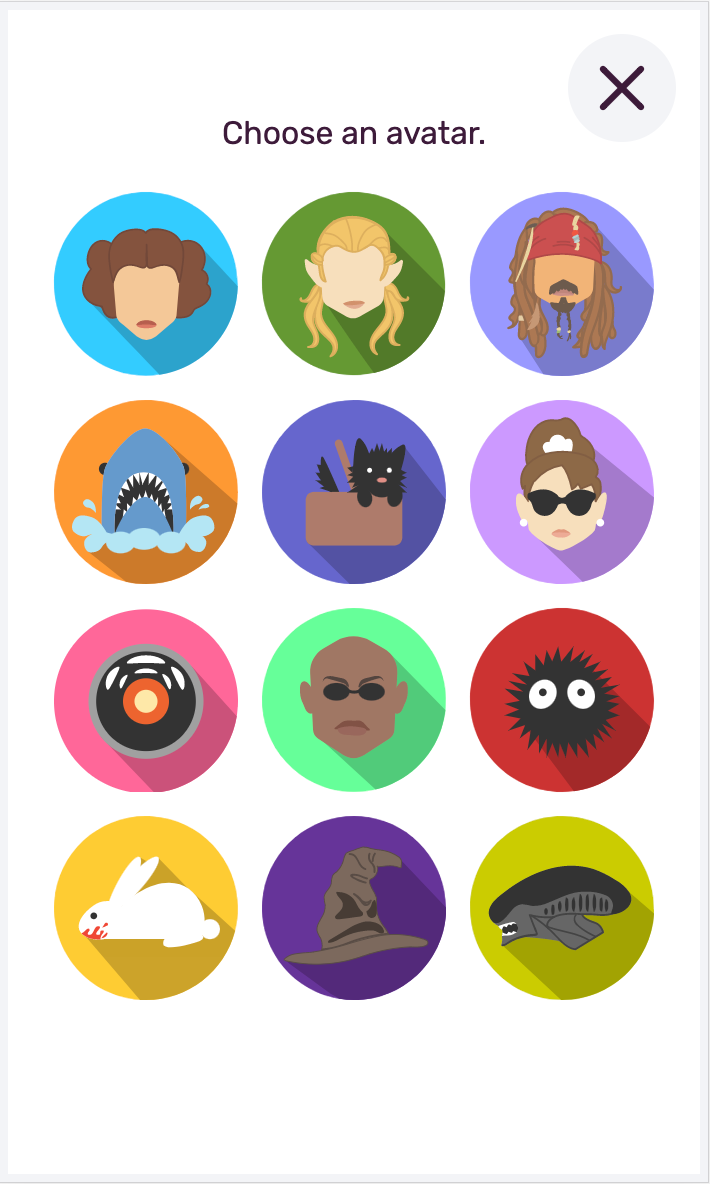This screenshot has height=1184, width=710.
Task: Pick the pirate with red bandana avatar
Action: coord(562,284)
